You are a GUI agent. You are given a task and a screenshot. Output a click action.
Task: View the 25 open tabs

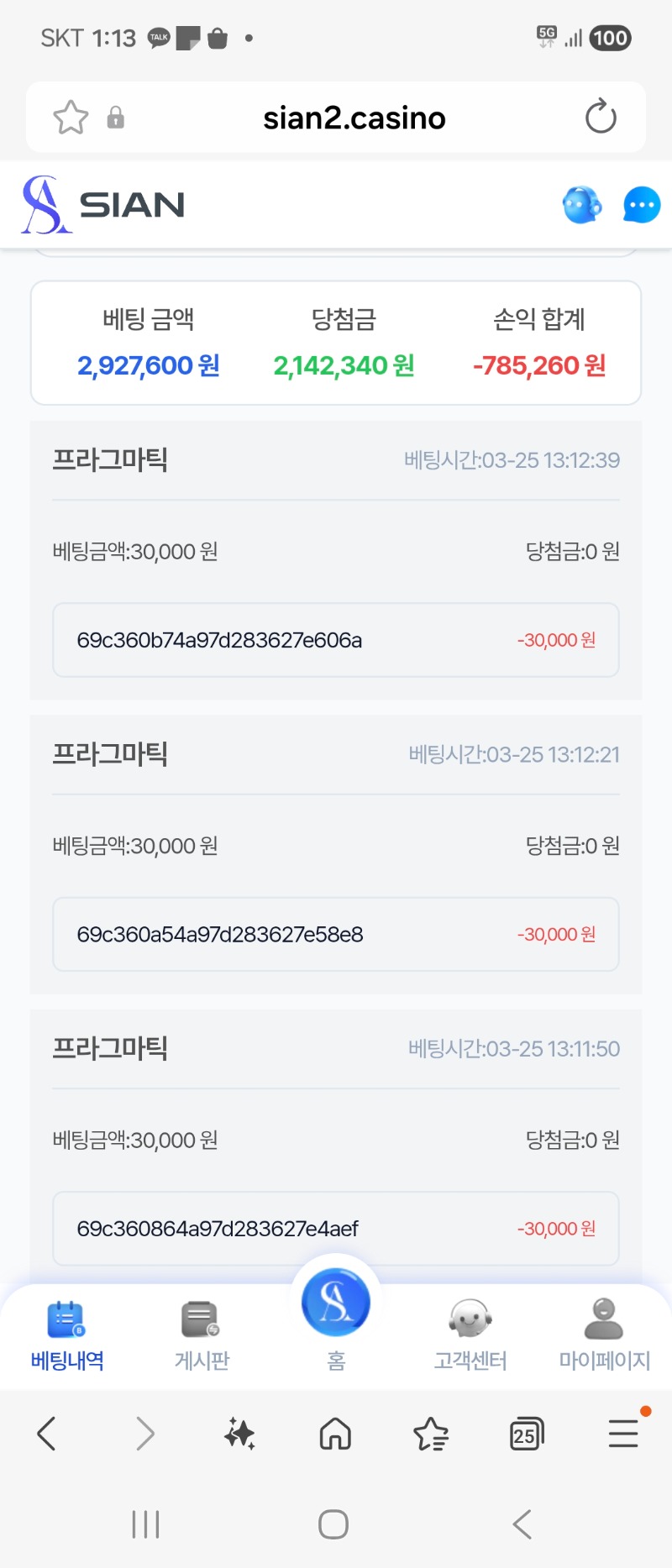click(x=527, y=1434)
